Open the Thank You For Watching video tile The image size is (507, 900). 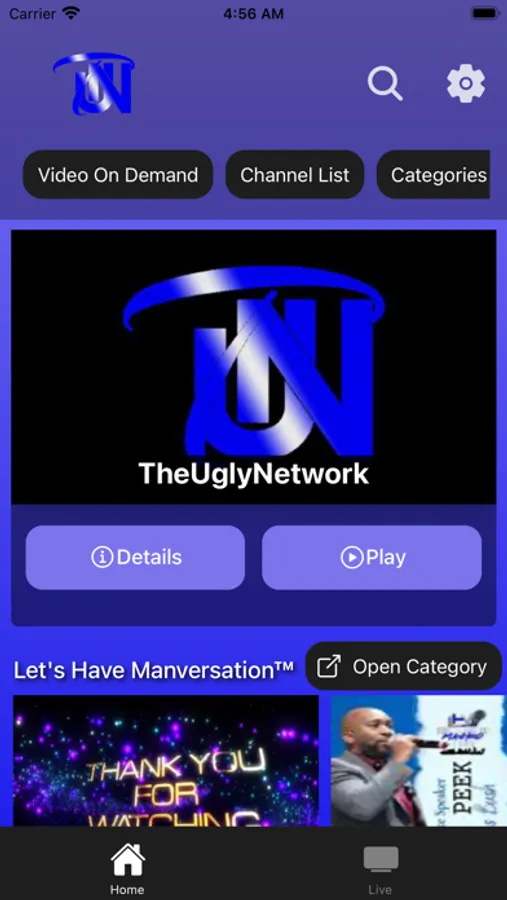[166, 761]
